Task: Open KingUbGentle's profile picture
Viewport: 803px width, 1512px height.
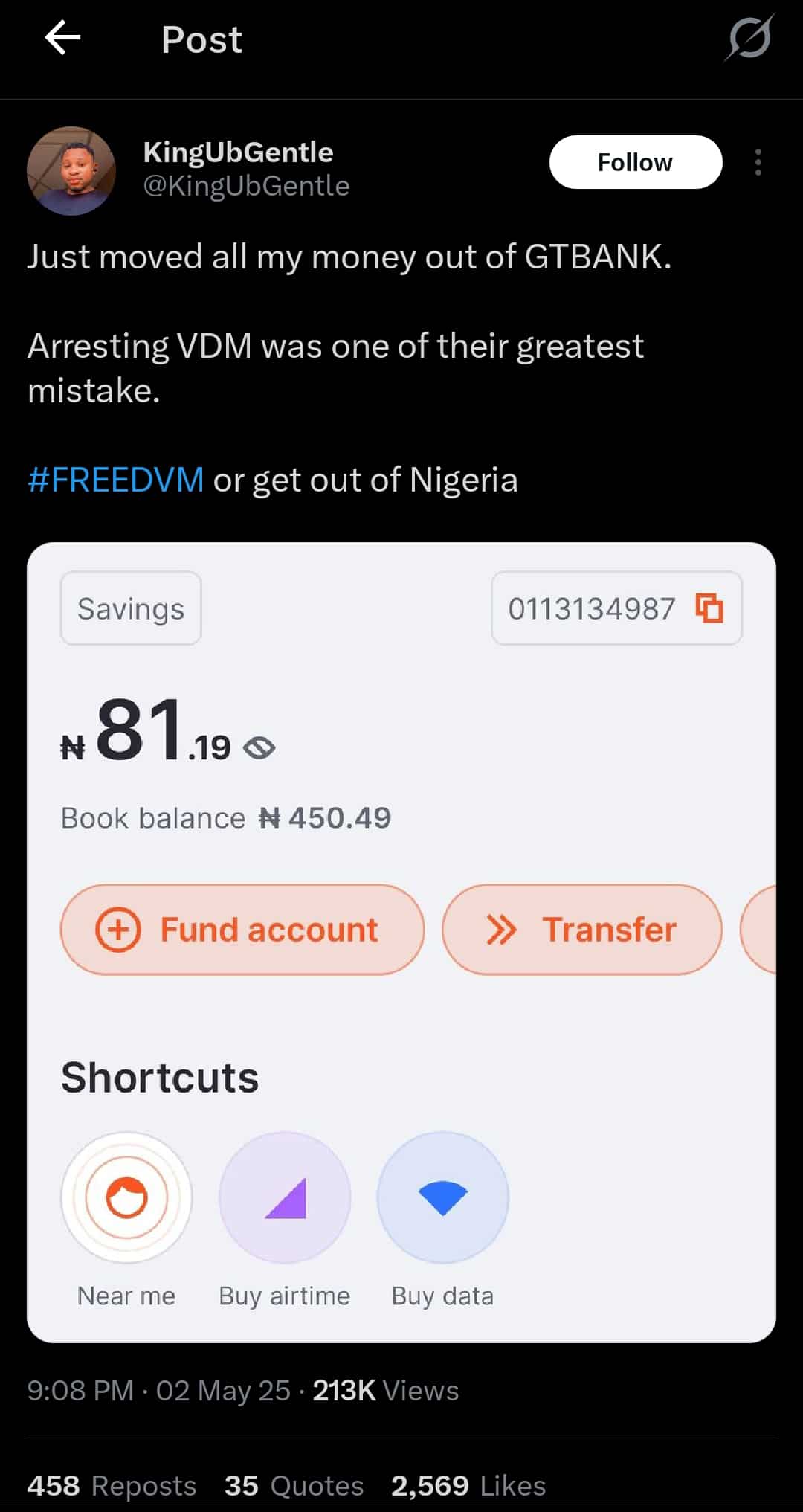Action: 71,171
